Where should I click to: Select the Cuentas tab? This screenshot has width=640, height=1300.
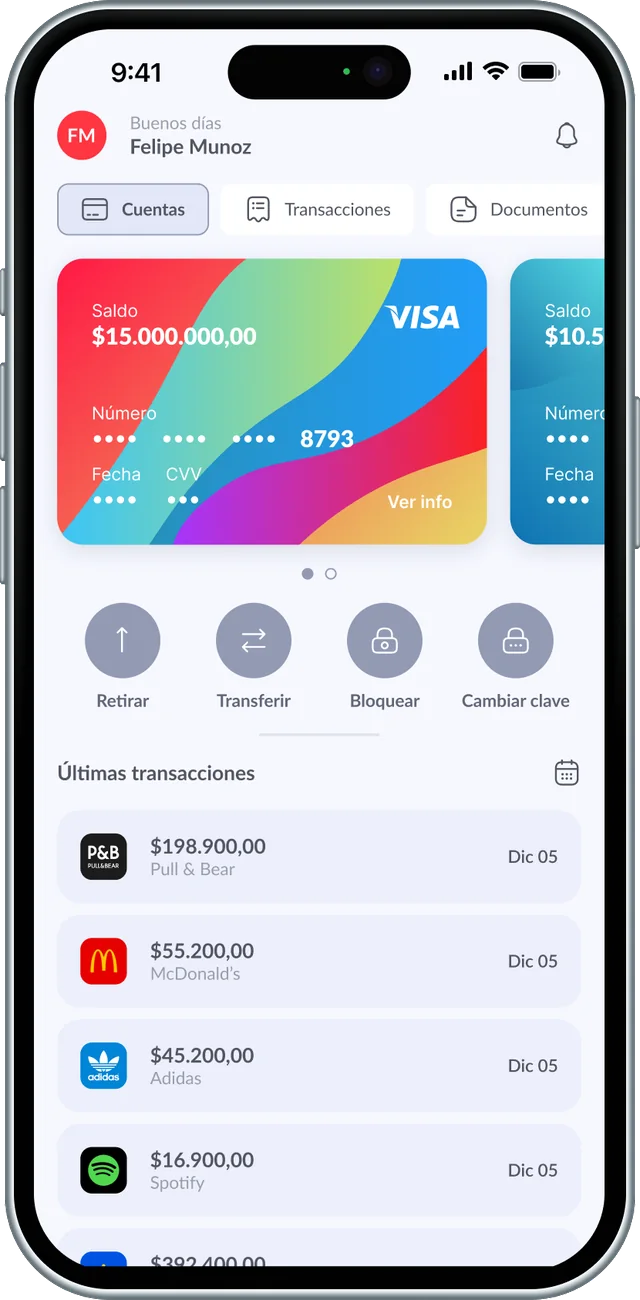coord(133,209)
